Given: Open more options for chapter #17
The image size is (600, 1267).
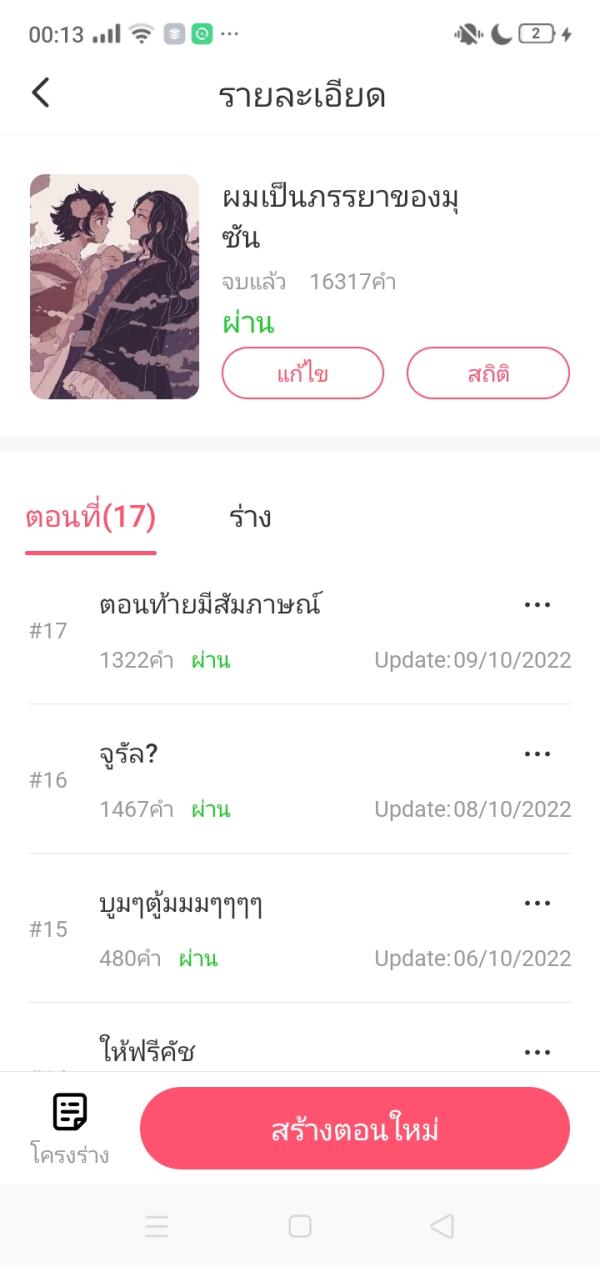Looking at the screenshot, I should point(537,605).
